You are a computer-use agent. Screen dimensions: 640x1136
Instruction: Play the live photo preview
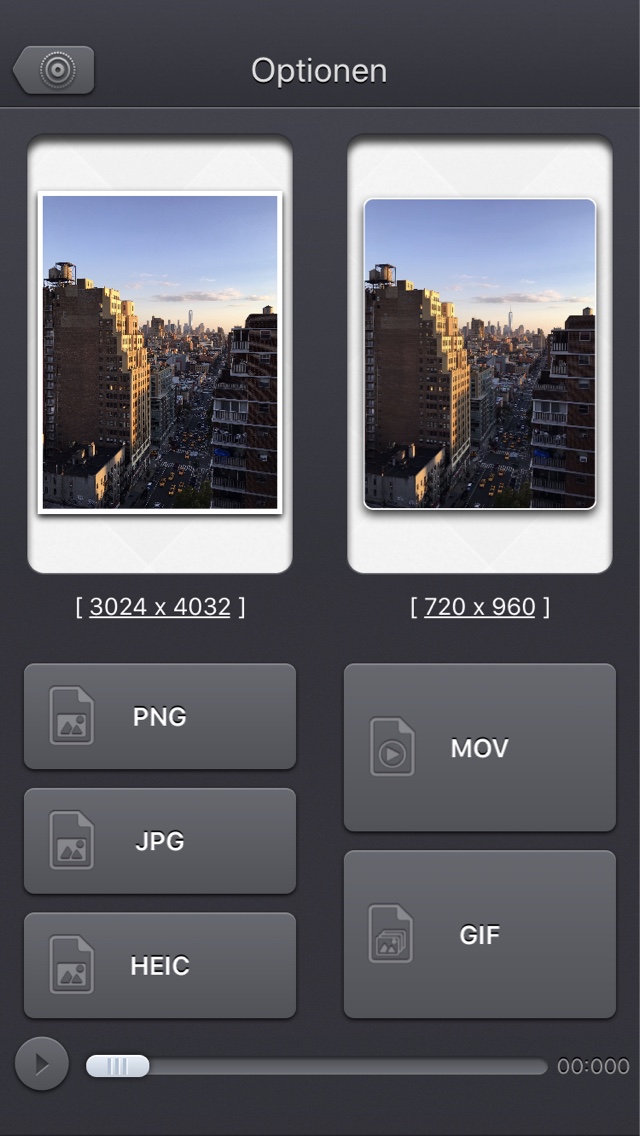(42, 1064)
